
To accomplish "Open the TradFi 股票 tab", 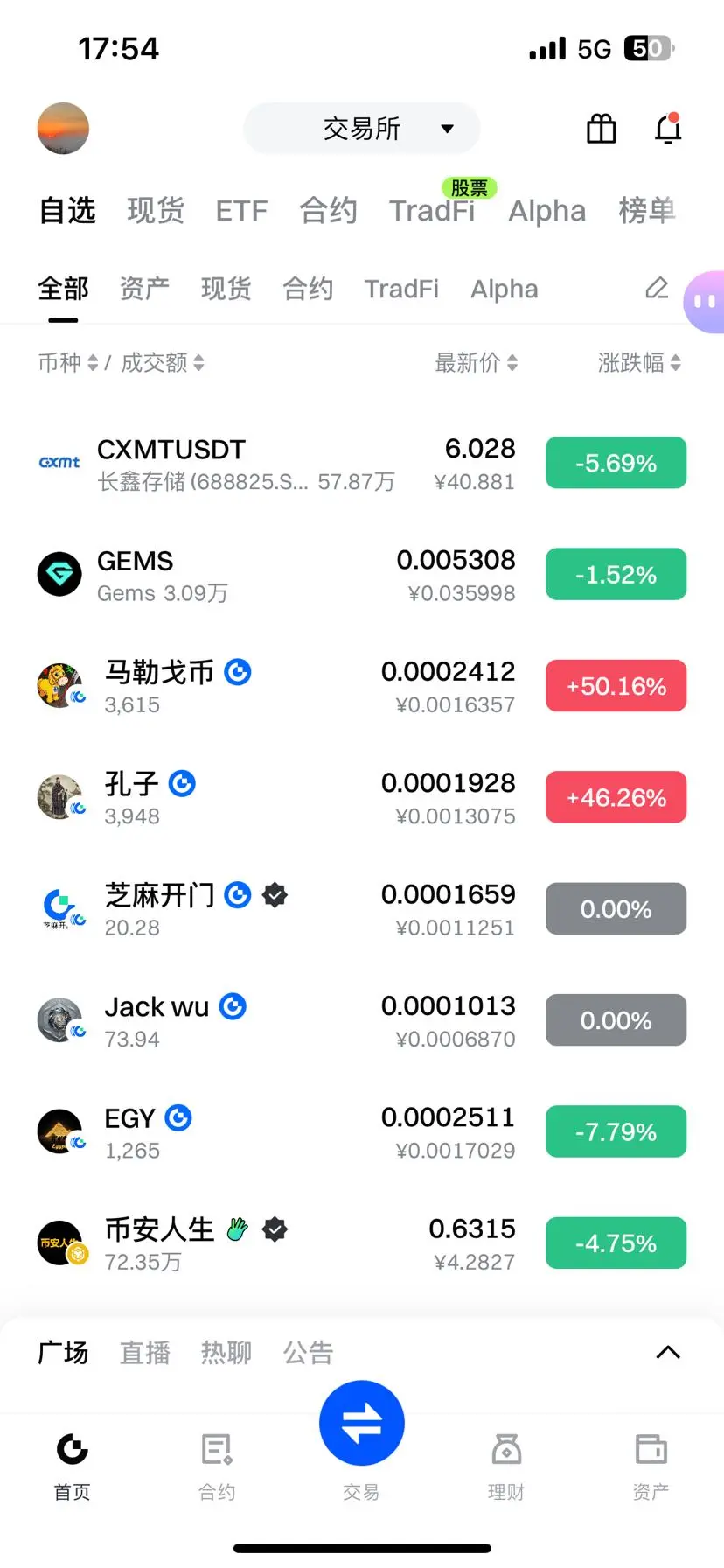I will (x=433, y=210).
